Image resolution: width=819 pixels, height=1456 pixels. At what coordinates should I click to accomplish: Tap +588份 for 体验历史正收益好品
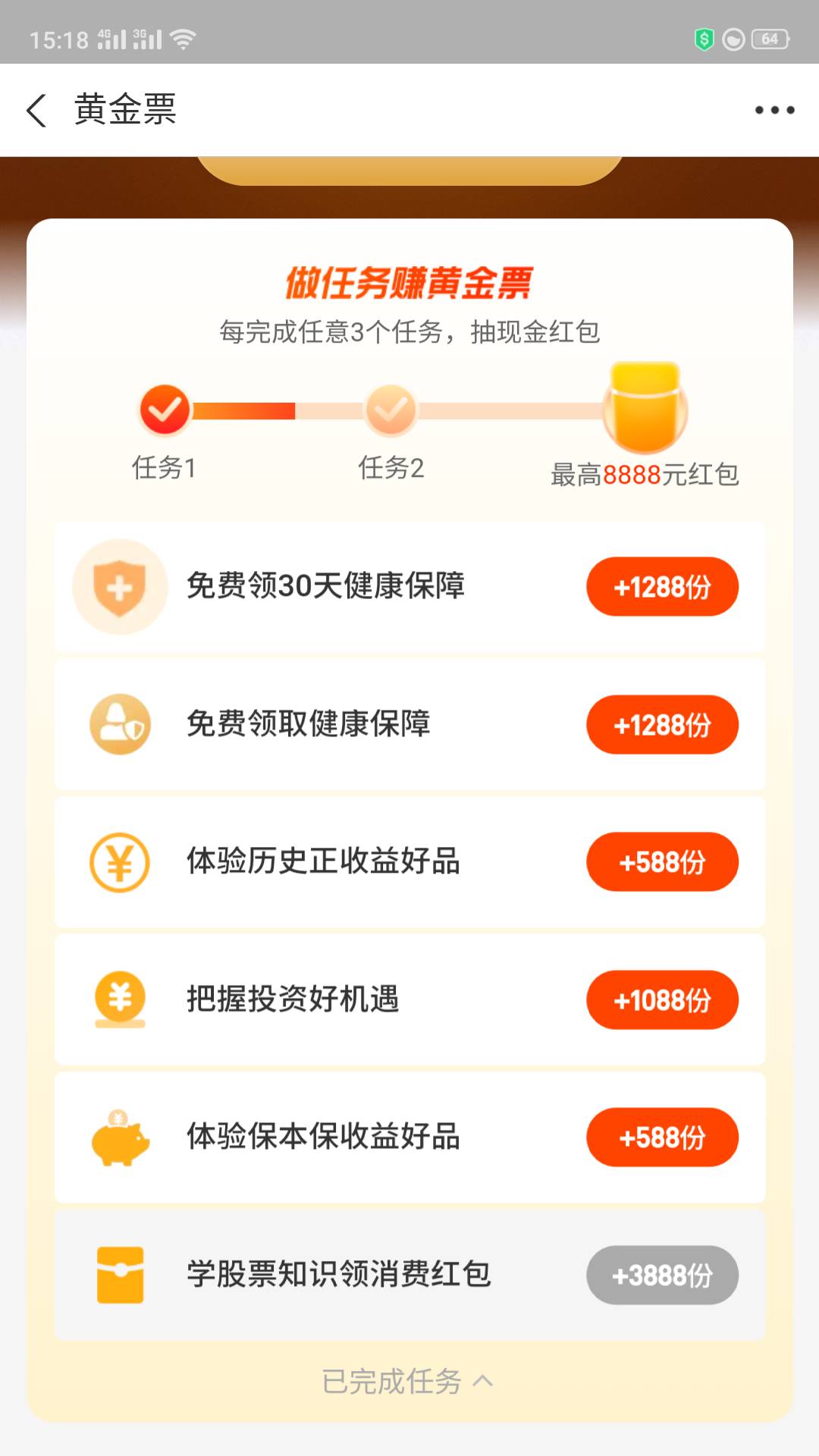point(662,862)
